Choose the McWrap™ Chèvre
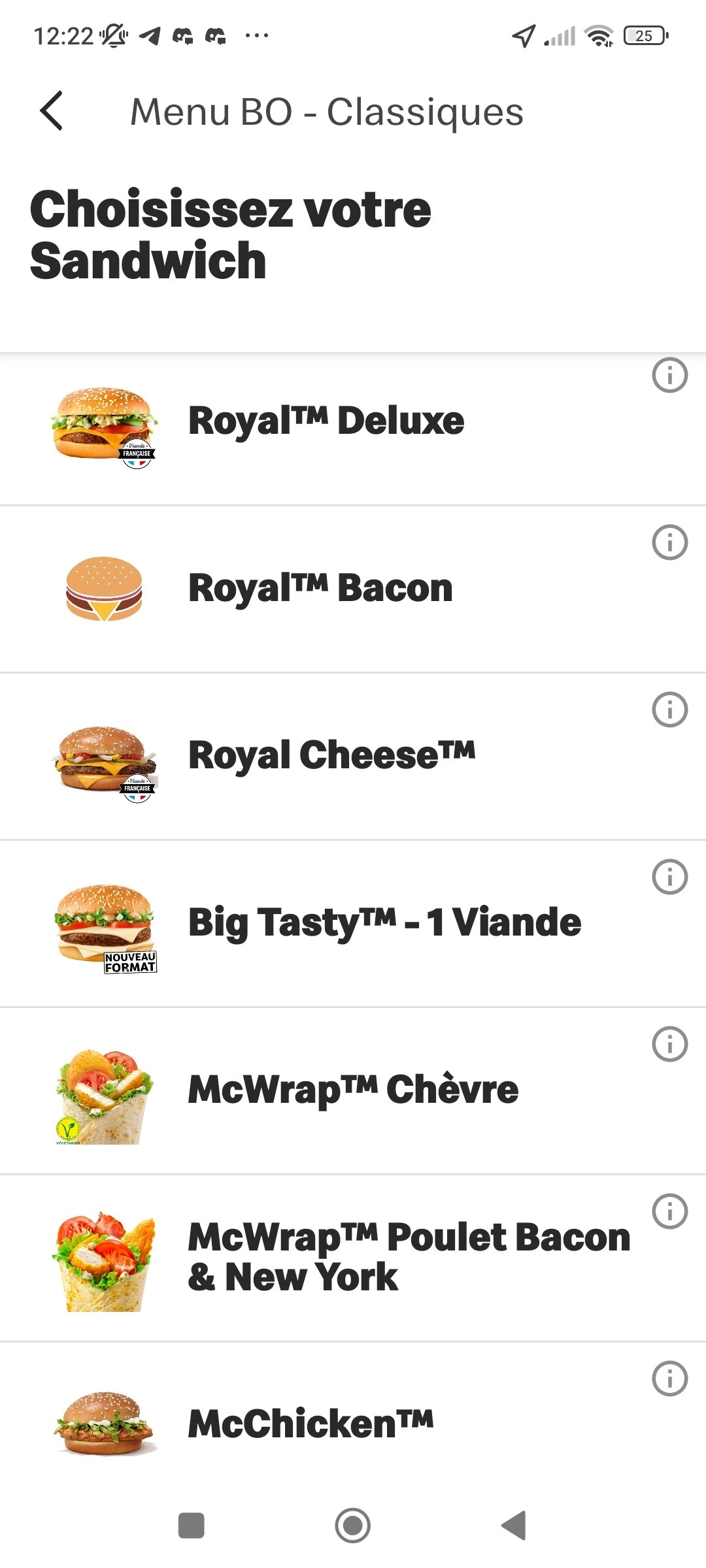Screen dimensions: 706x1568 353,1090
